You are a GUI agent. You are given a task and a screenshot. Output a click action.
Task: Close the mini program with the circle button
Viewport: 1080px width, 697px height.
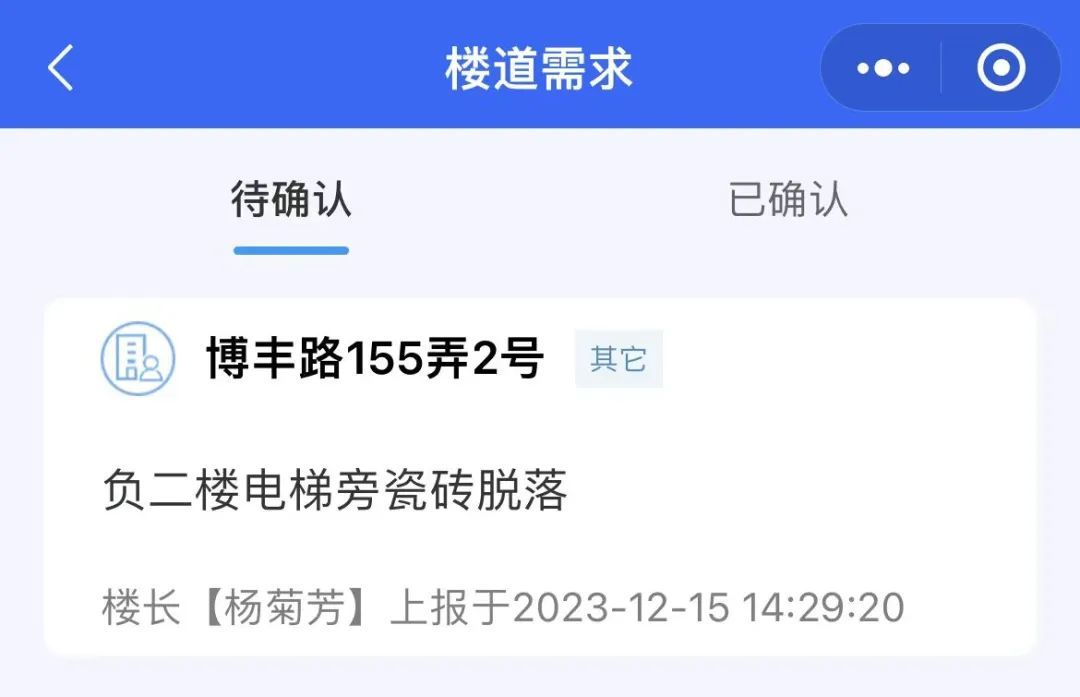click(x=1000, y=69)
